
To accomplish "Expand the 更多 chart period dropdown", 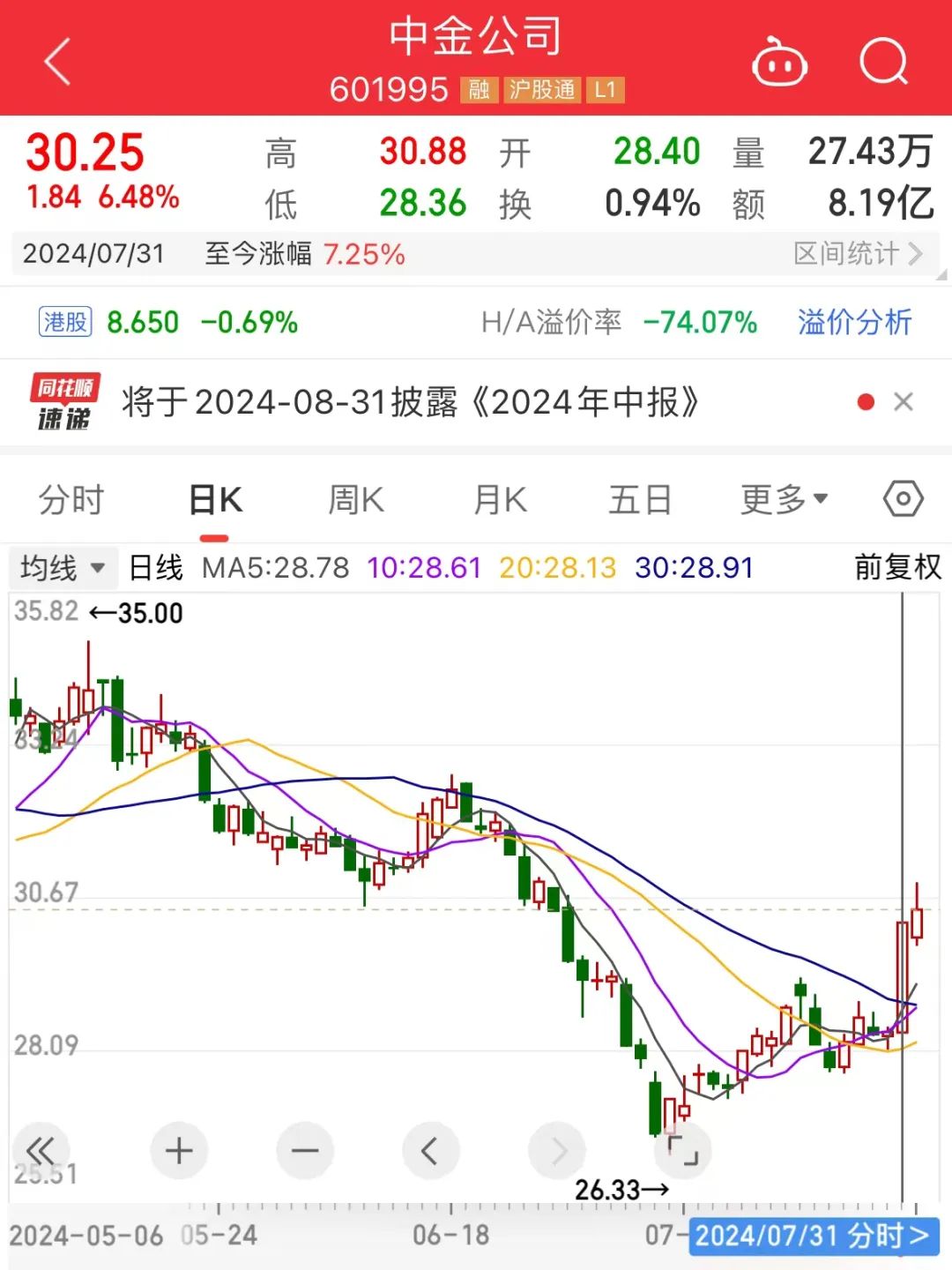I will coord(783,499).
